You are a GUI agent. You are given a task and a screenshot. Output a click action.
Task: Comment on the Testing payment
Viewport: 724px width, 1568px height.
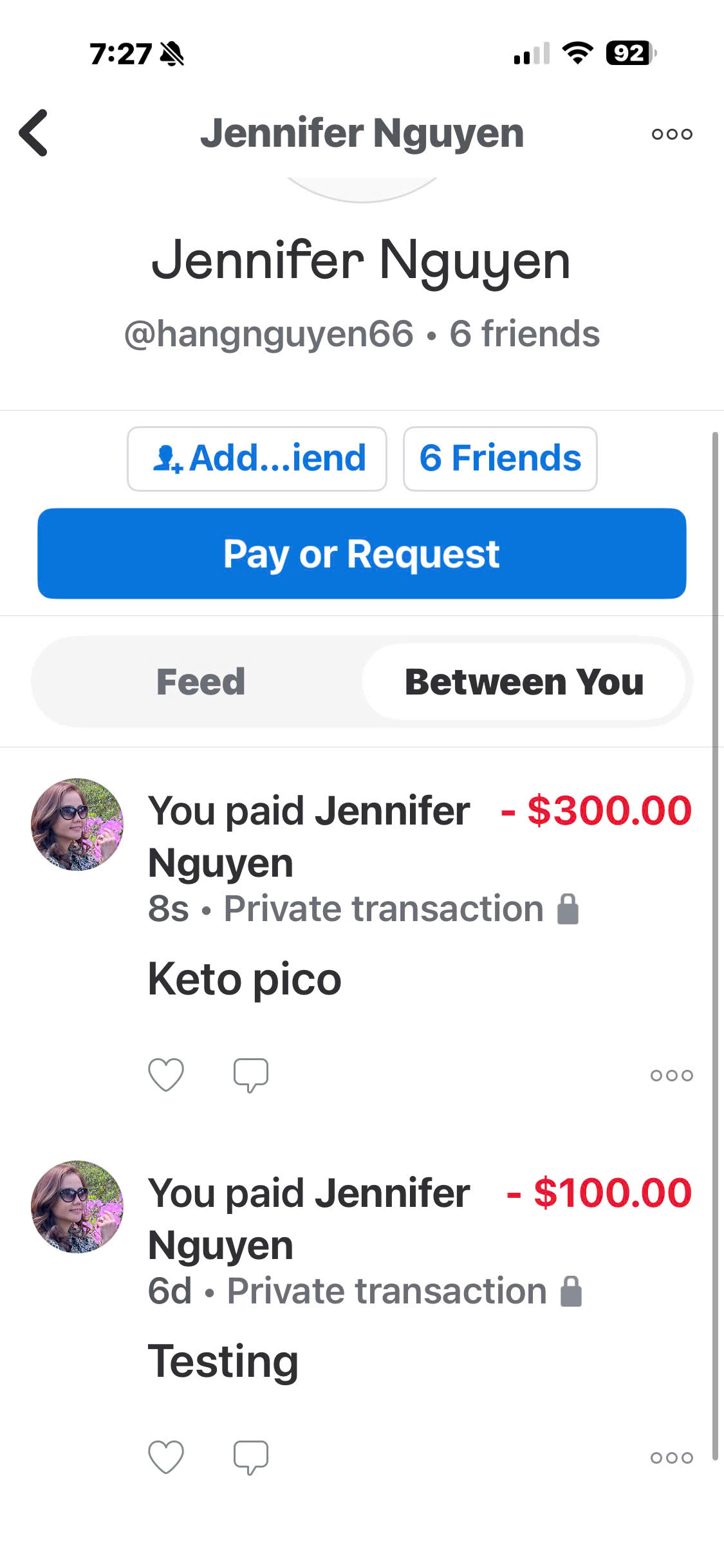tap(250, 1457)
